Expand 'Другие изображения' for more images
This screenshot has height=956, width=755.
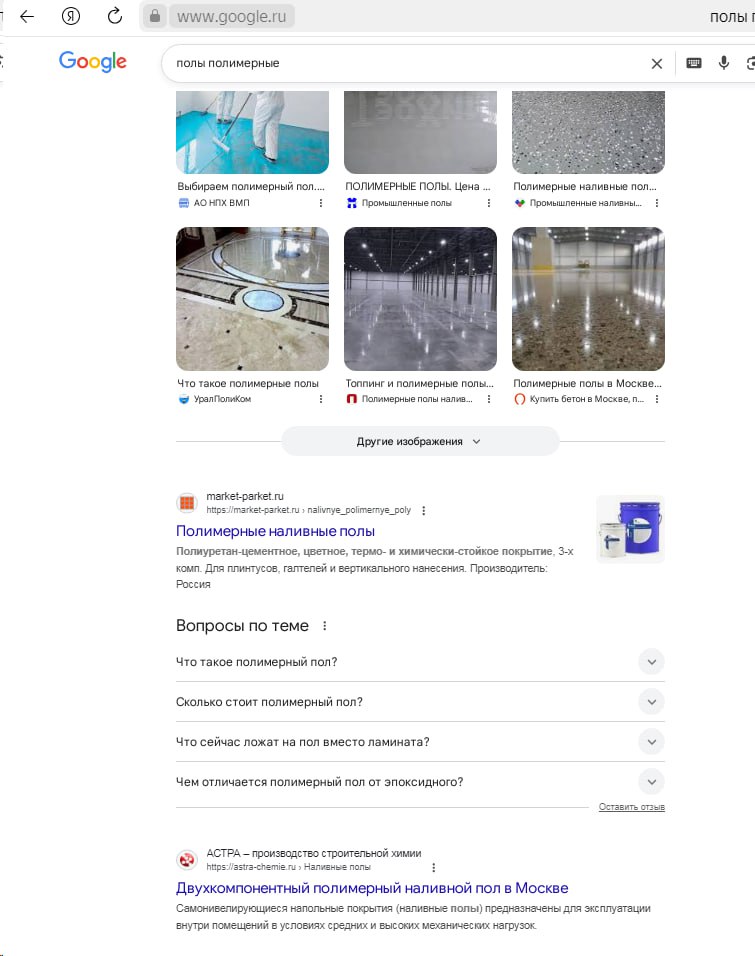coord(420,441)
